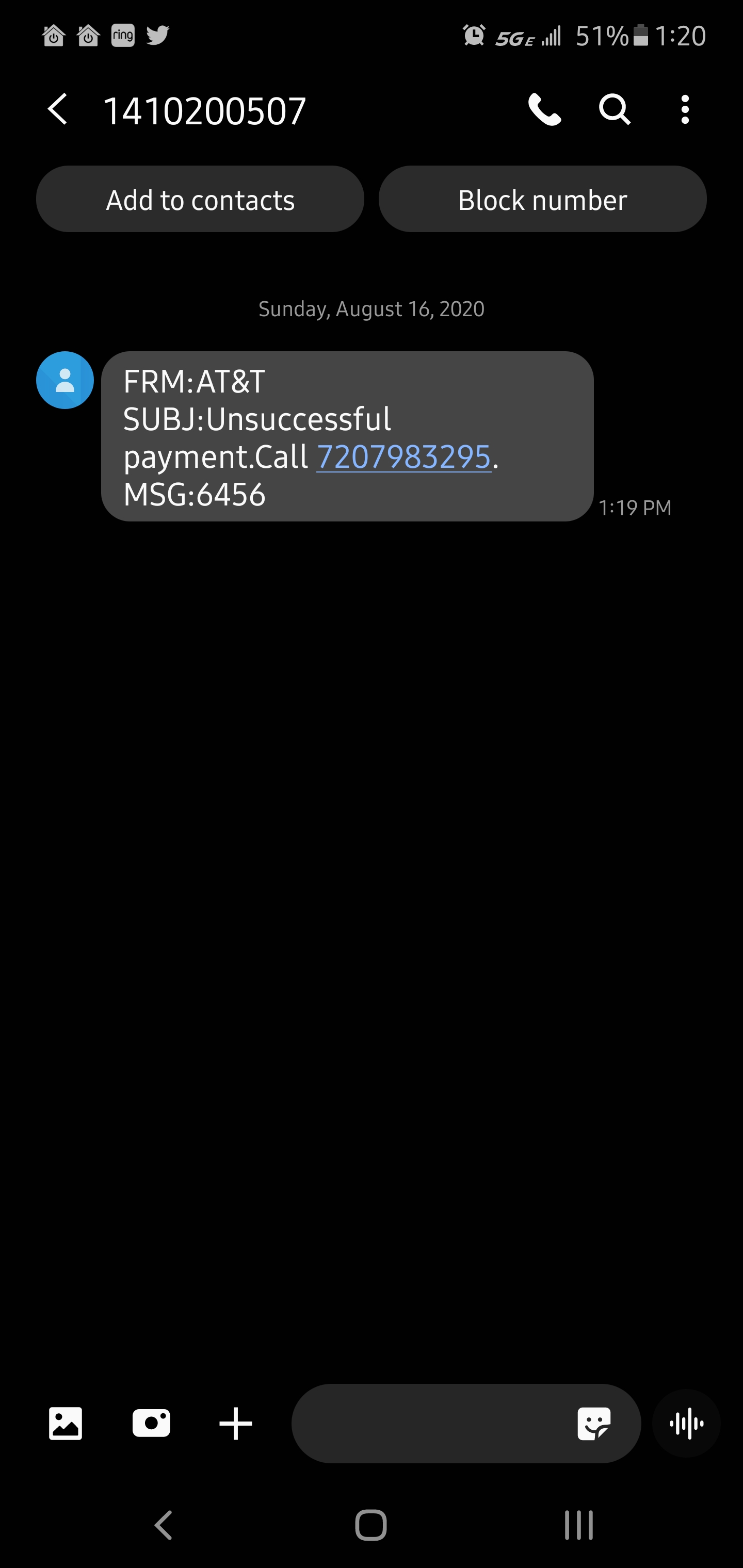Start a voice message recording

pyautogui.click(x=686, y=1423)
